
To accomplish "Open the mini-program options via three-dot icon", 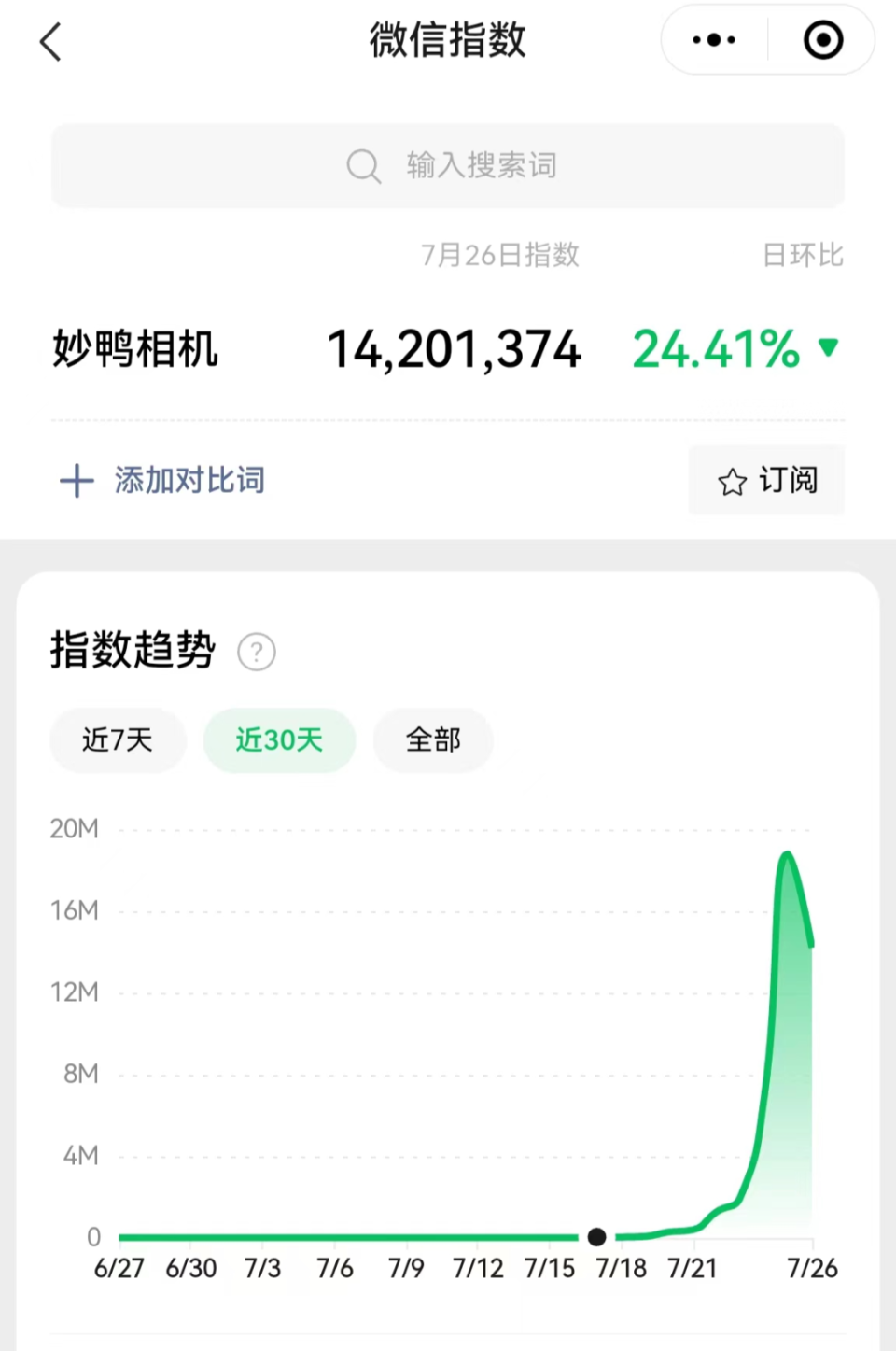I will [712, 39].
